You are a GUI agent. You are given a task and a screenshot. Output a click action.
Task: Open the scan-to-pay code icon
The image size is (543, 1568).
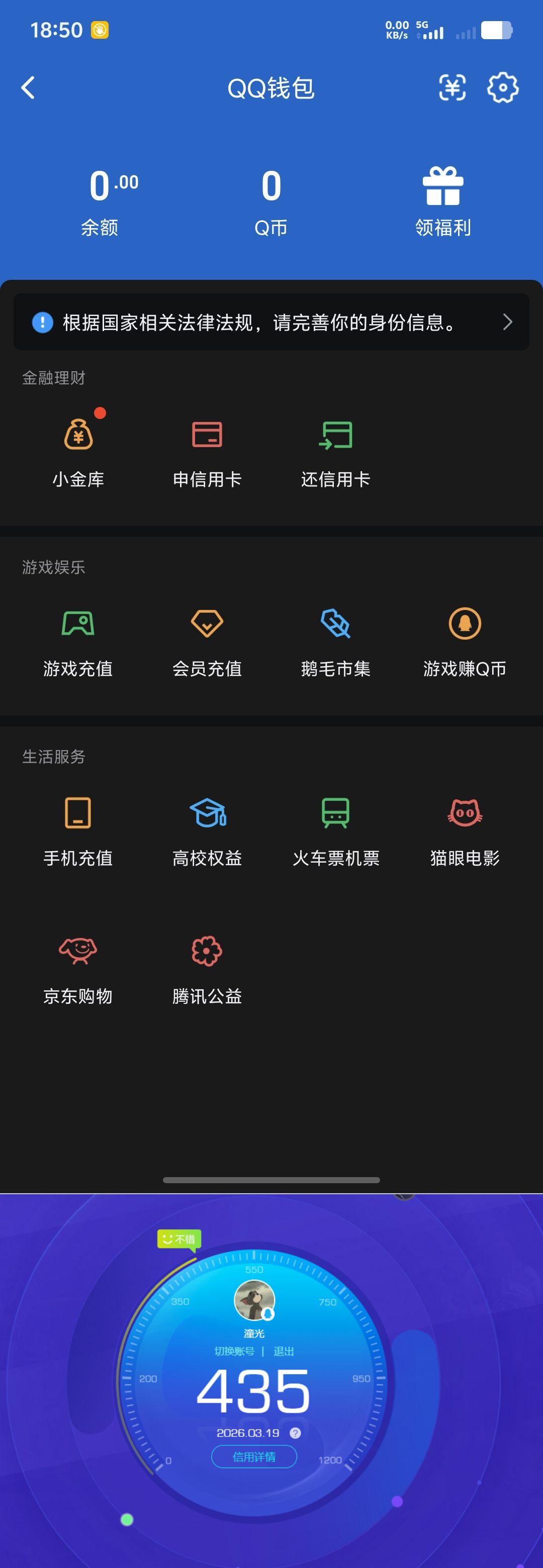tap(451, 87)
